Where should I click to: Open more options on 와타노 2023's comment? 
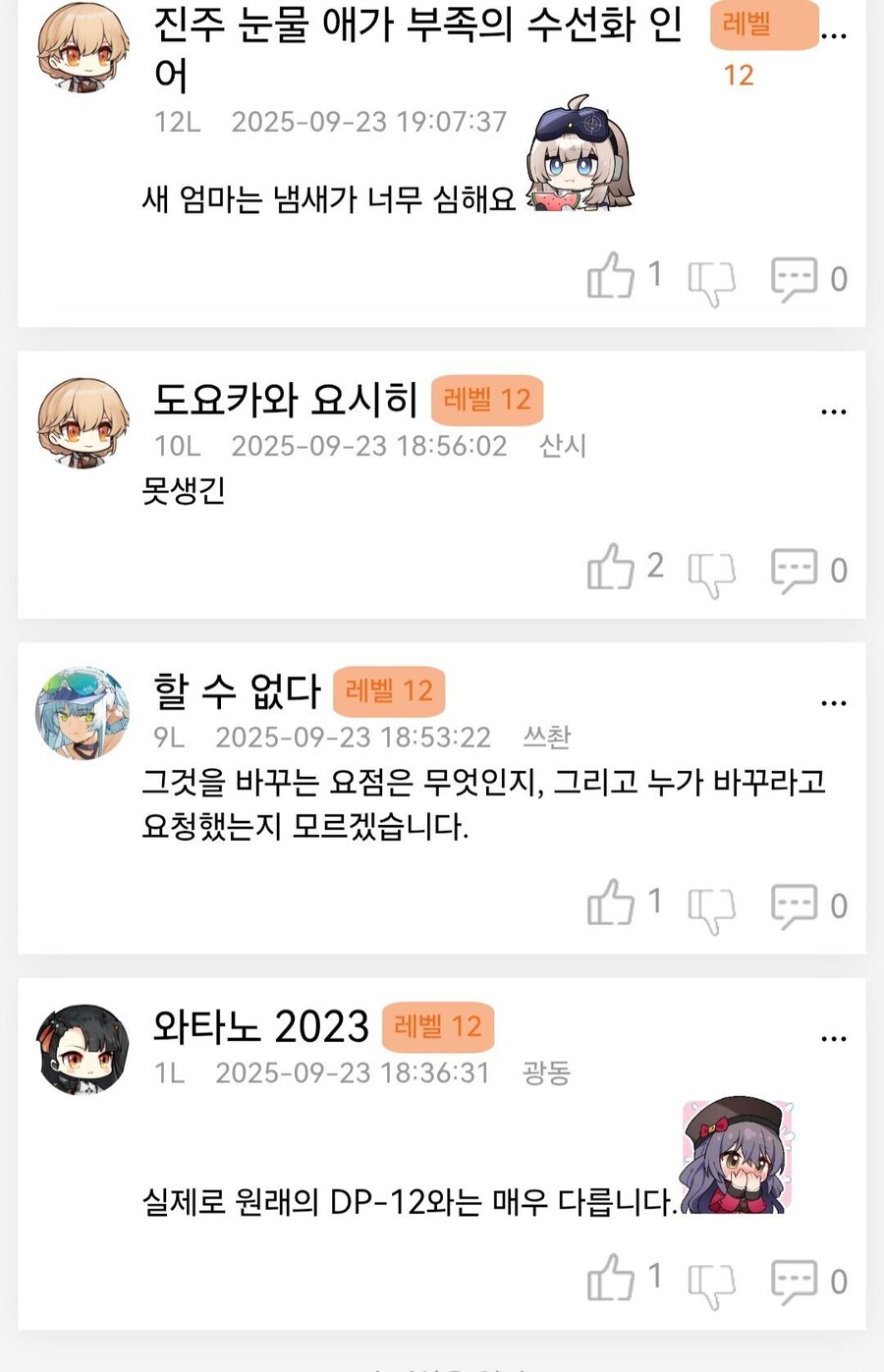click(834, 1038)
